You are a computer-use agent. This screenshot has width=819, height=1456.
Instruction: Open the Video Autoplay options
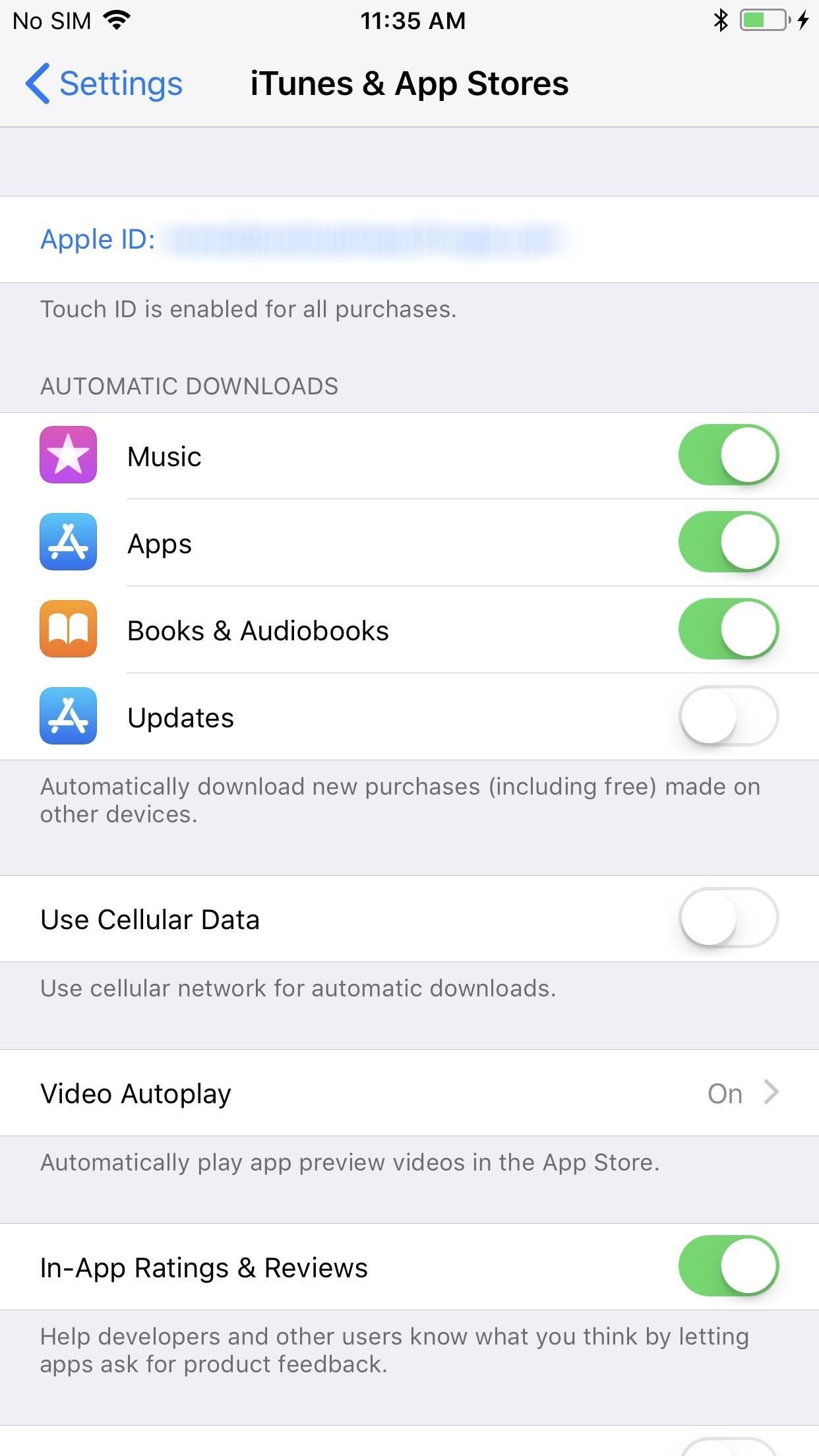pyautogui.click(x=409, y=1093)
